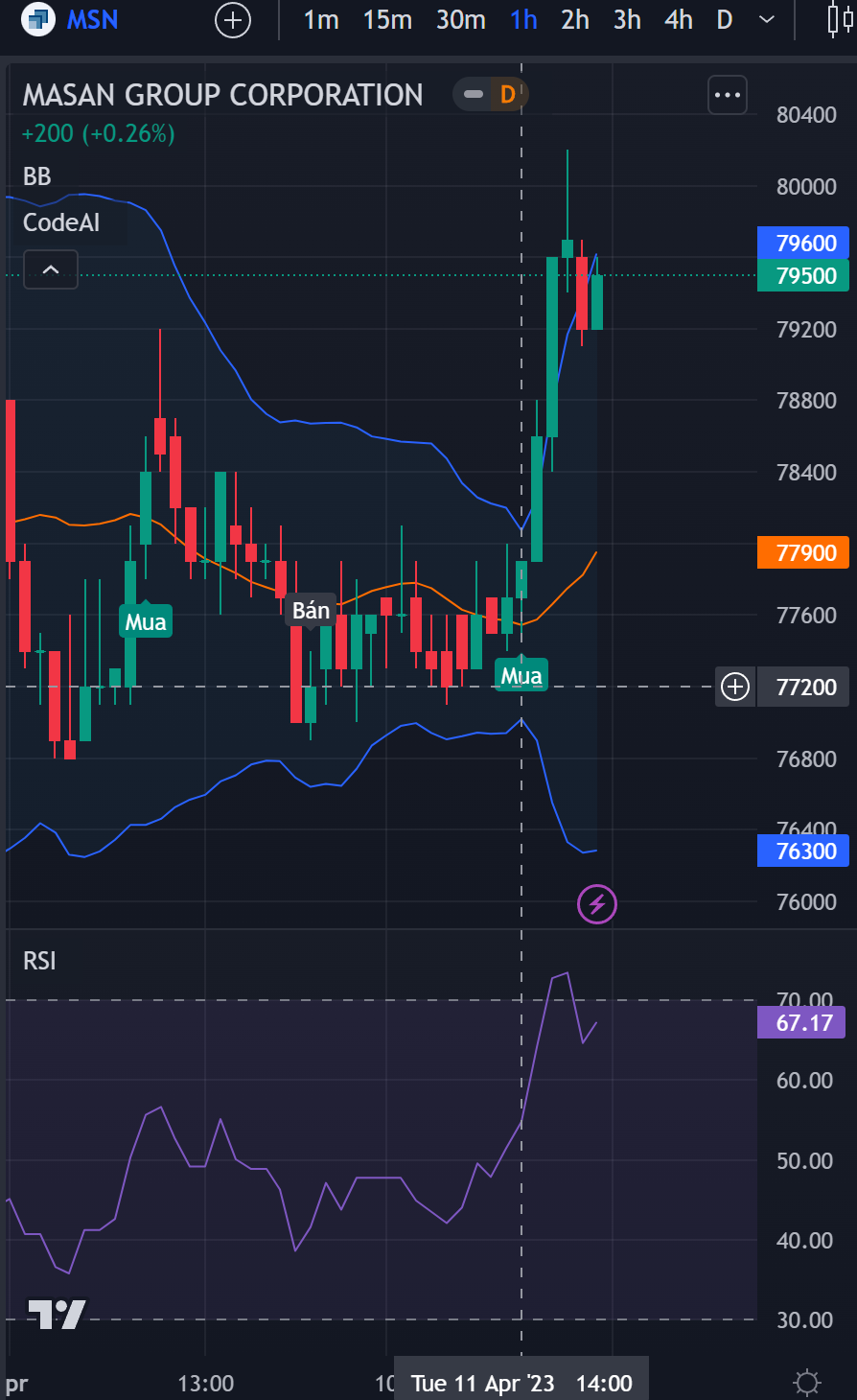Choose the 3h timeframe
Screen dimensions: 857x1400
627,20
